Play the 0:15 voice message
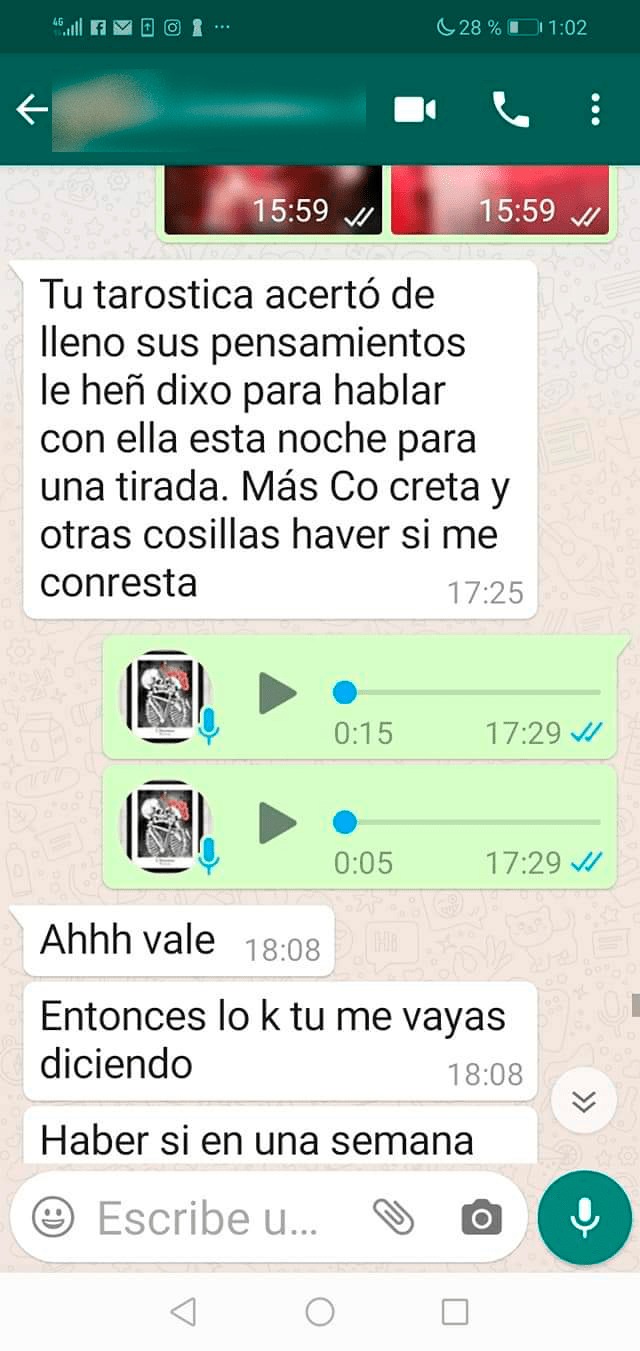This screenshot has height=1351, width=640. 277,692
